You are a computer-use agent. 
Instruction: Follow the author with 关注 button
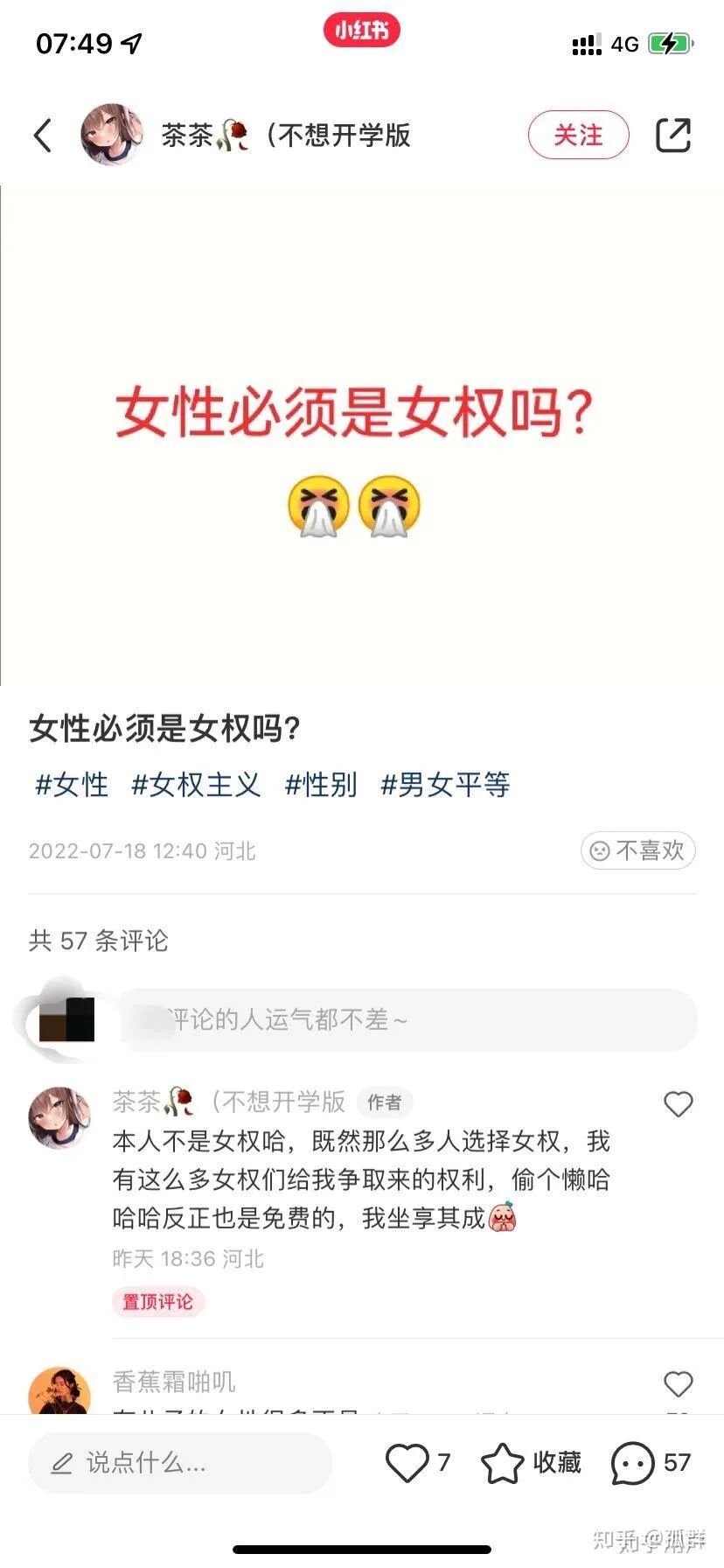point(578,136)
